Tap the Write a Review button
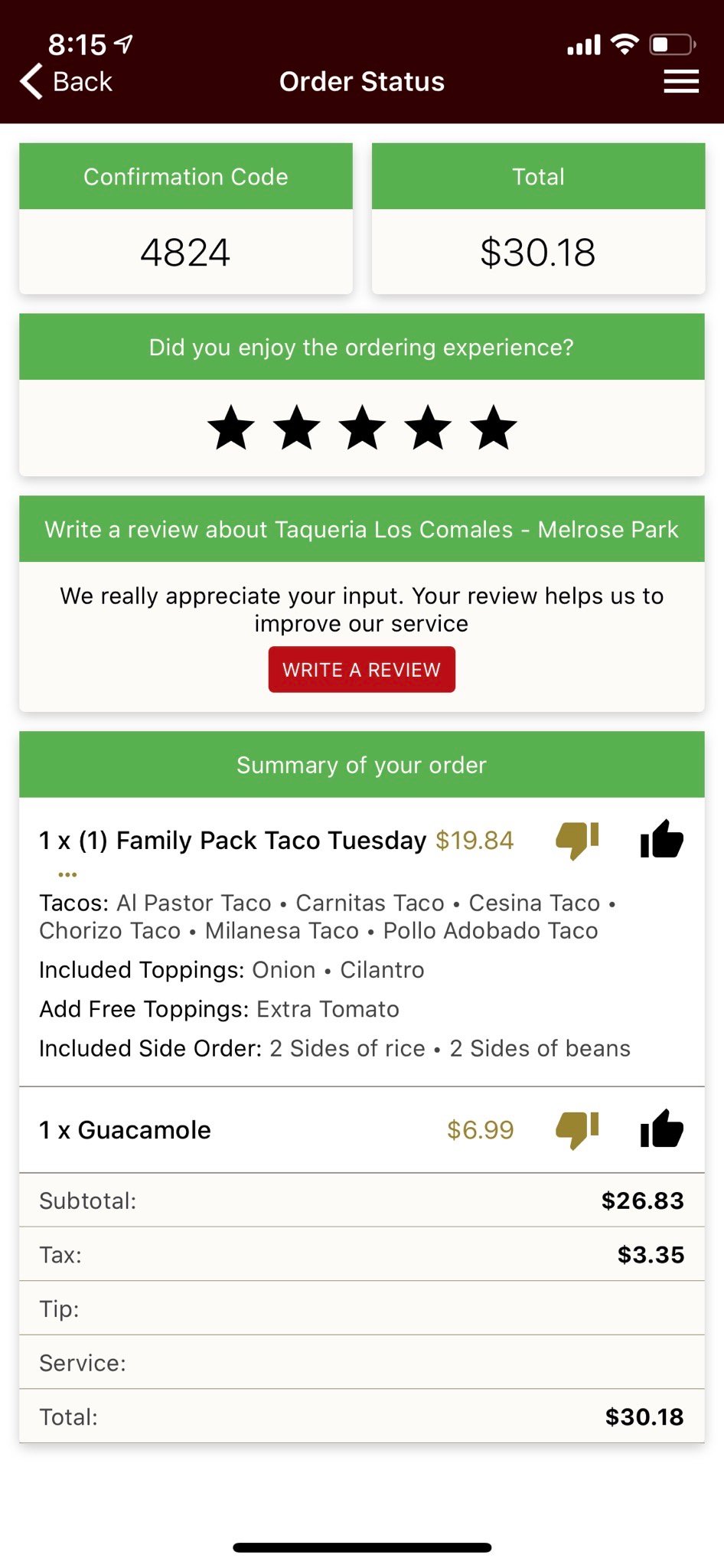The height and width of the screenshot is (1568, 724). [361, 670]
